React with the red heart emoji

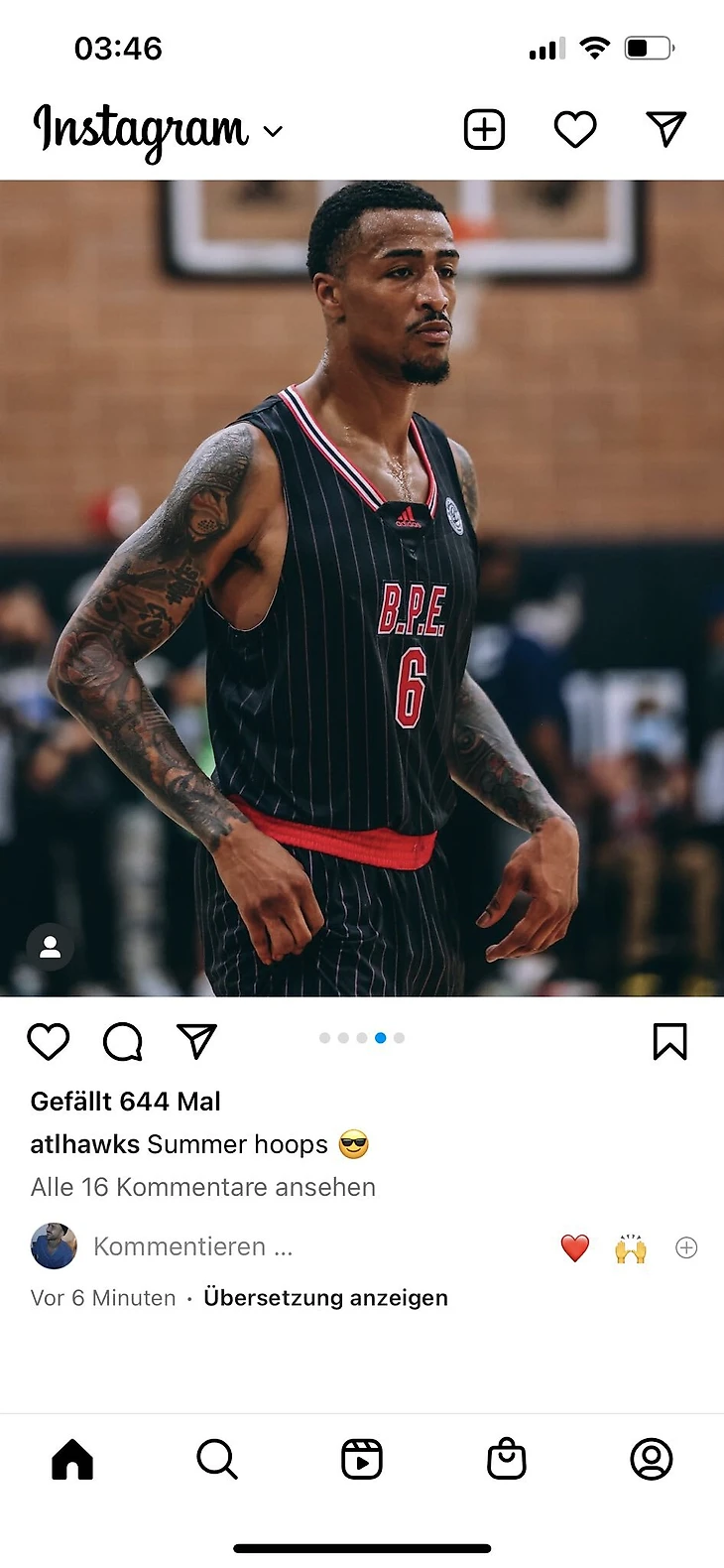click(575, 1247)
